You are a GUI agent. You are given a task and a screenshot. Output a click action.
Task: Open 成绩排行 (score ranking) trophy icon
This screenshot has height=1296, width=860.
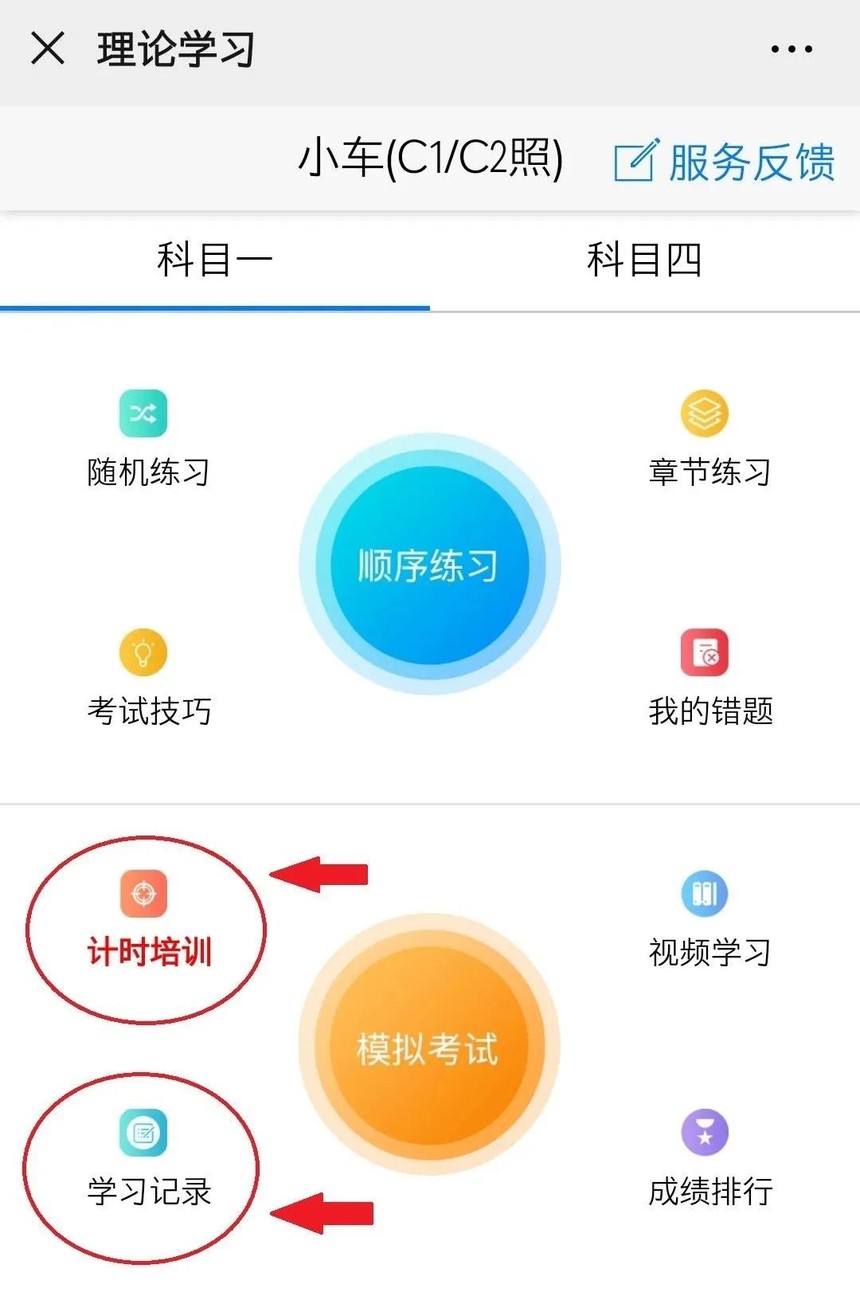(706, 1133)
